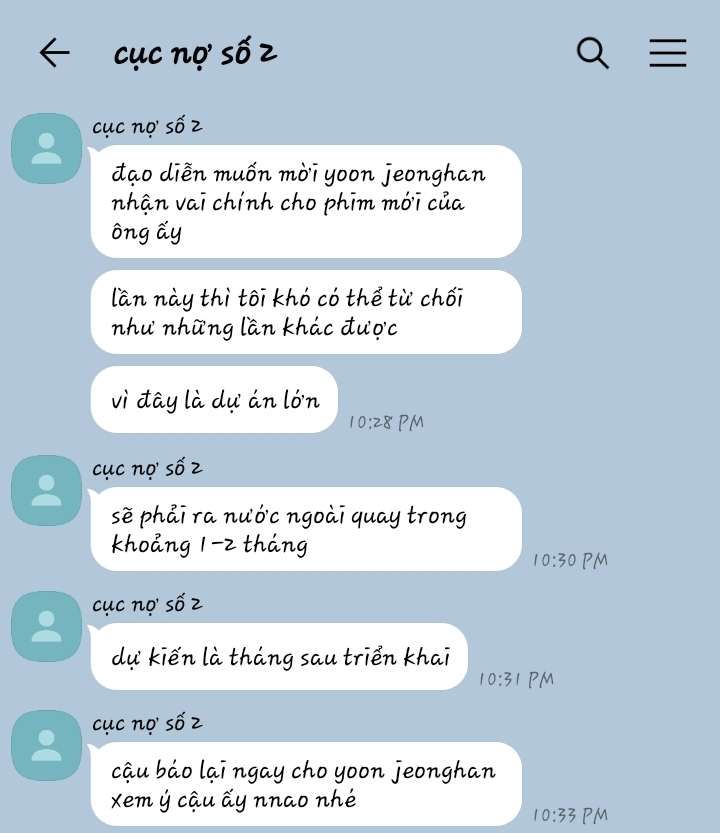Tap the avatar beside the "dự kiến là tháng sau" message
Image resolution: width=720 pixels, height=833 pixels.
coord(46,627)
